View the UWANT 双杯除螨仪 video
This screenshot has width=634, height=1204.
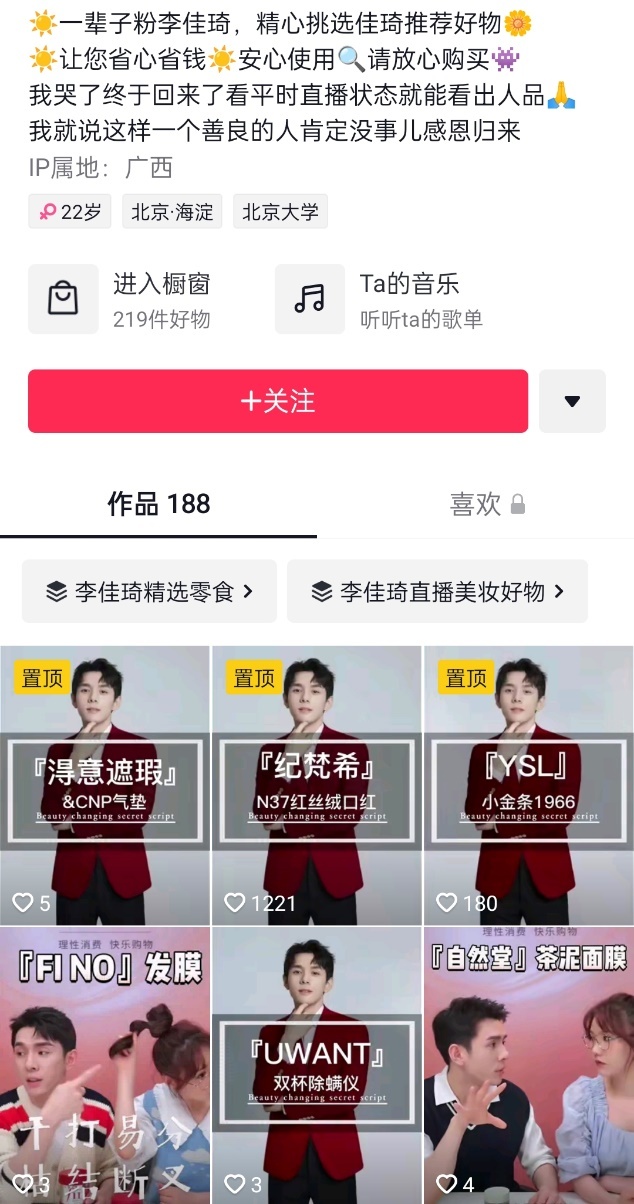pos(316,1065)
